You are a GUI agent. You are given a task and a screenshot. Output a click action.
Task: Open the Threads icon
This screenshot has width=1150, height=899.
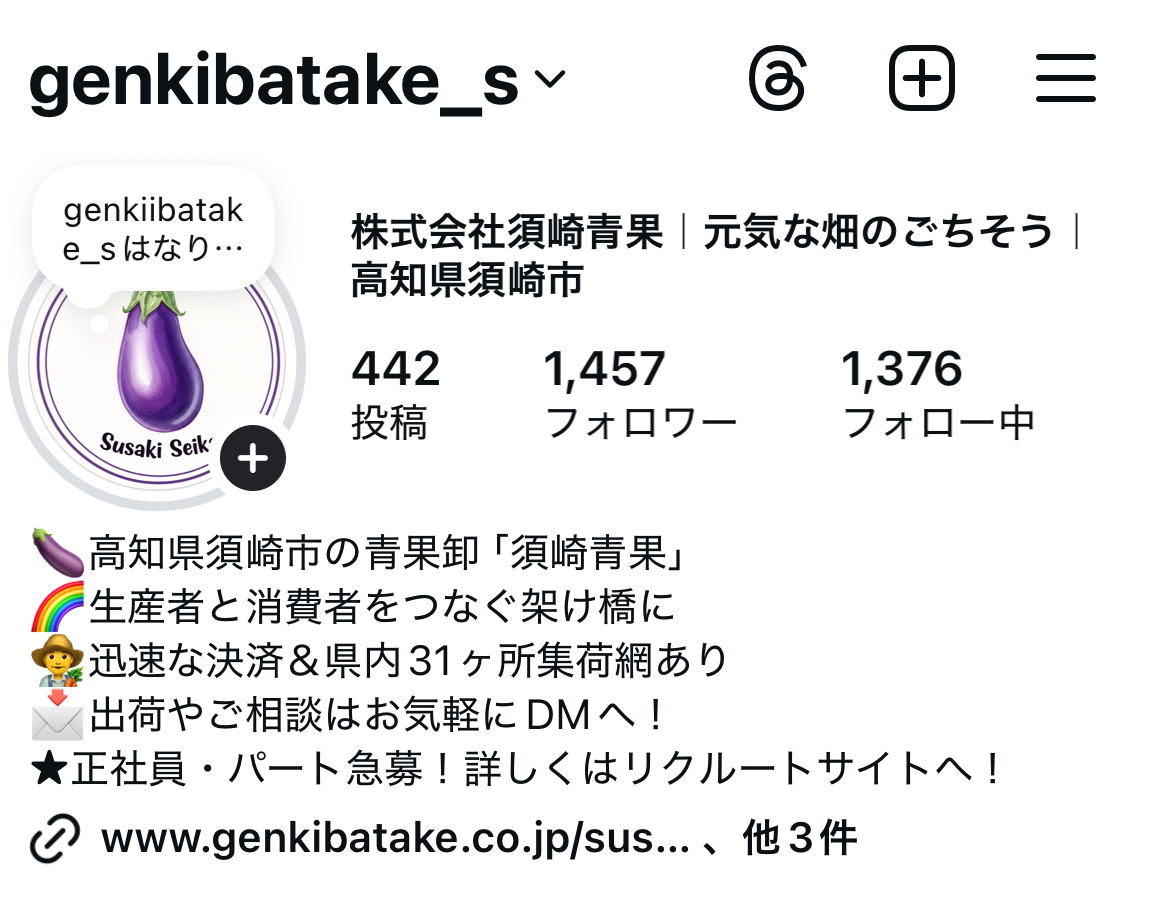pos(777,79)
